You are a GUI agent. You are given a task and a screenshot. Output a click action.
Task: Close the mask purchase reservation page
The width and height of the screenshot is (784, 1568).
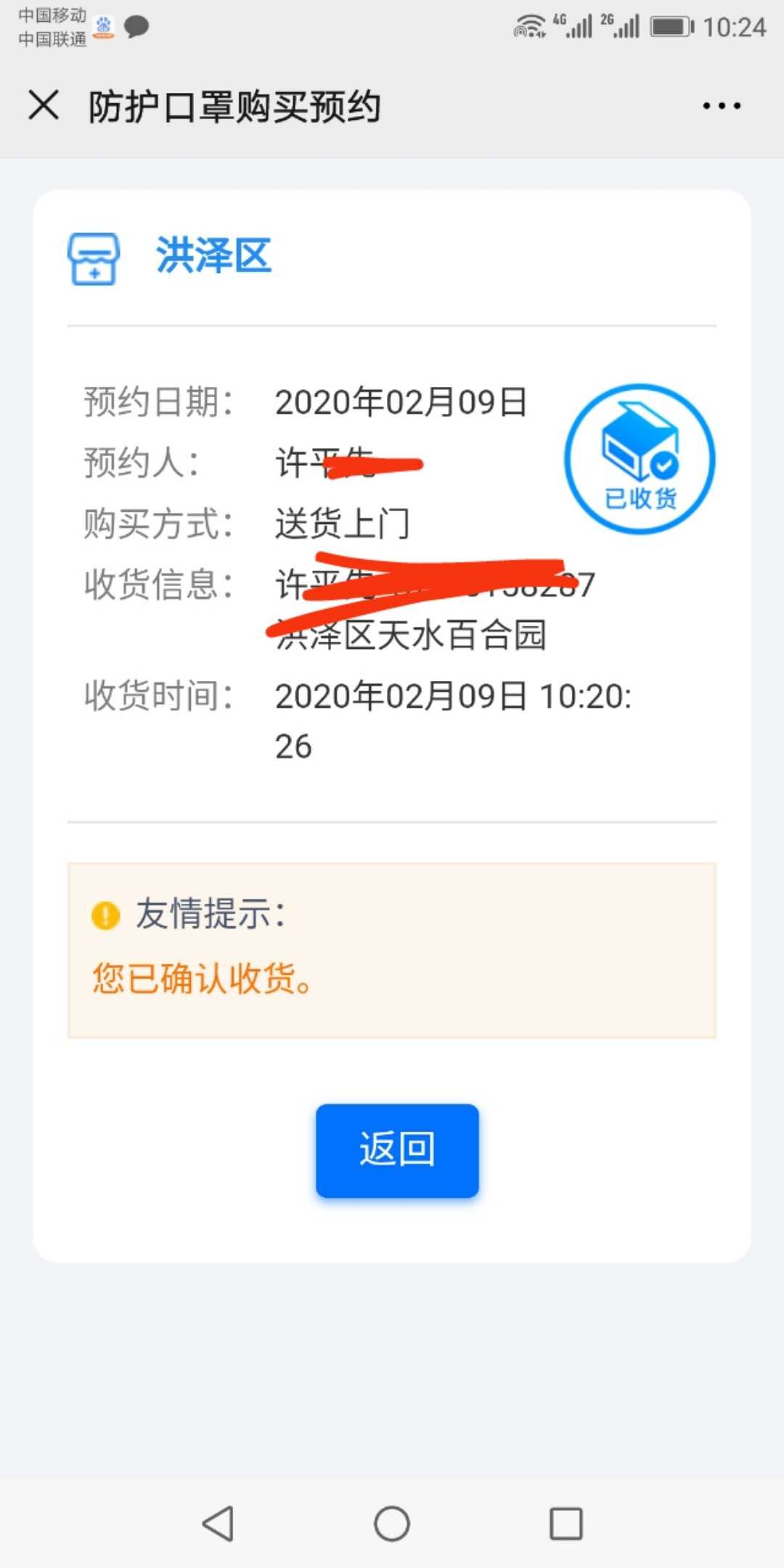click(x=44, y=105)
